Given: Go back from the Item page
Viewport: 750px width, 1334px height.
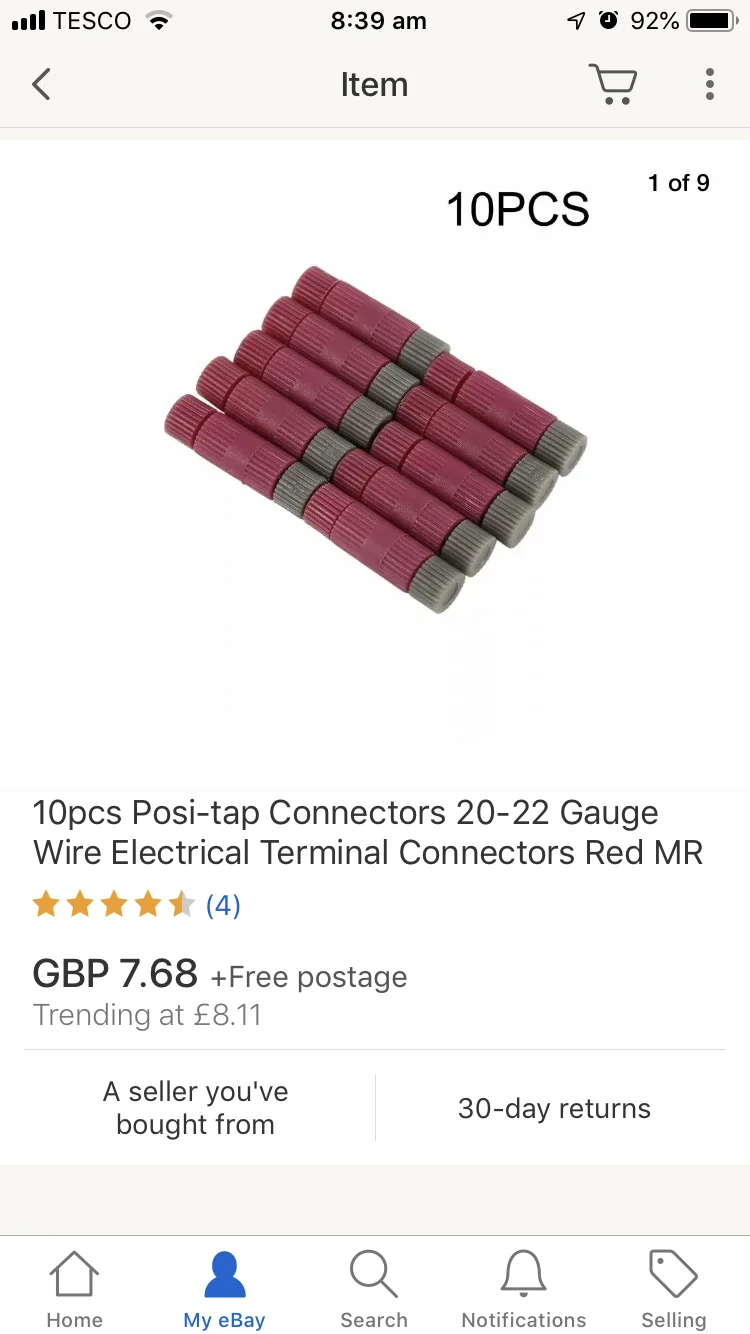Looking at the screenshot, I should pos(41,85).
